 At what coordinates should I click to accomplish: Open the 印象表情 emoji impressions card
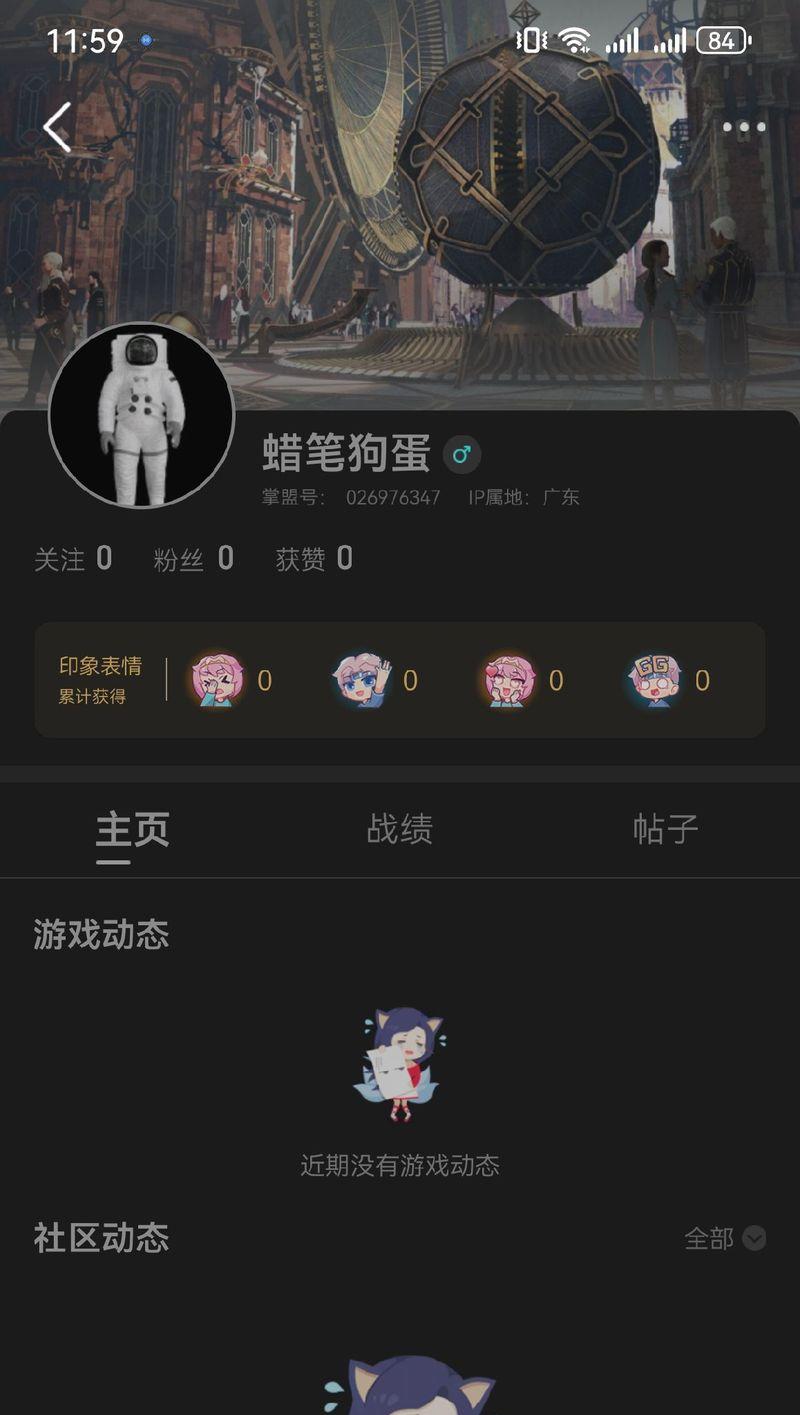(x=400, y=680)
